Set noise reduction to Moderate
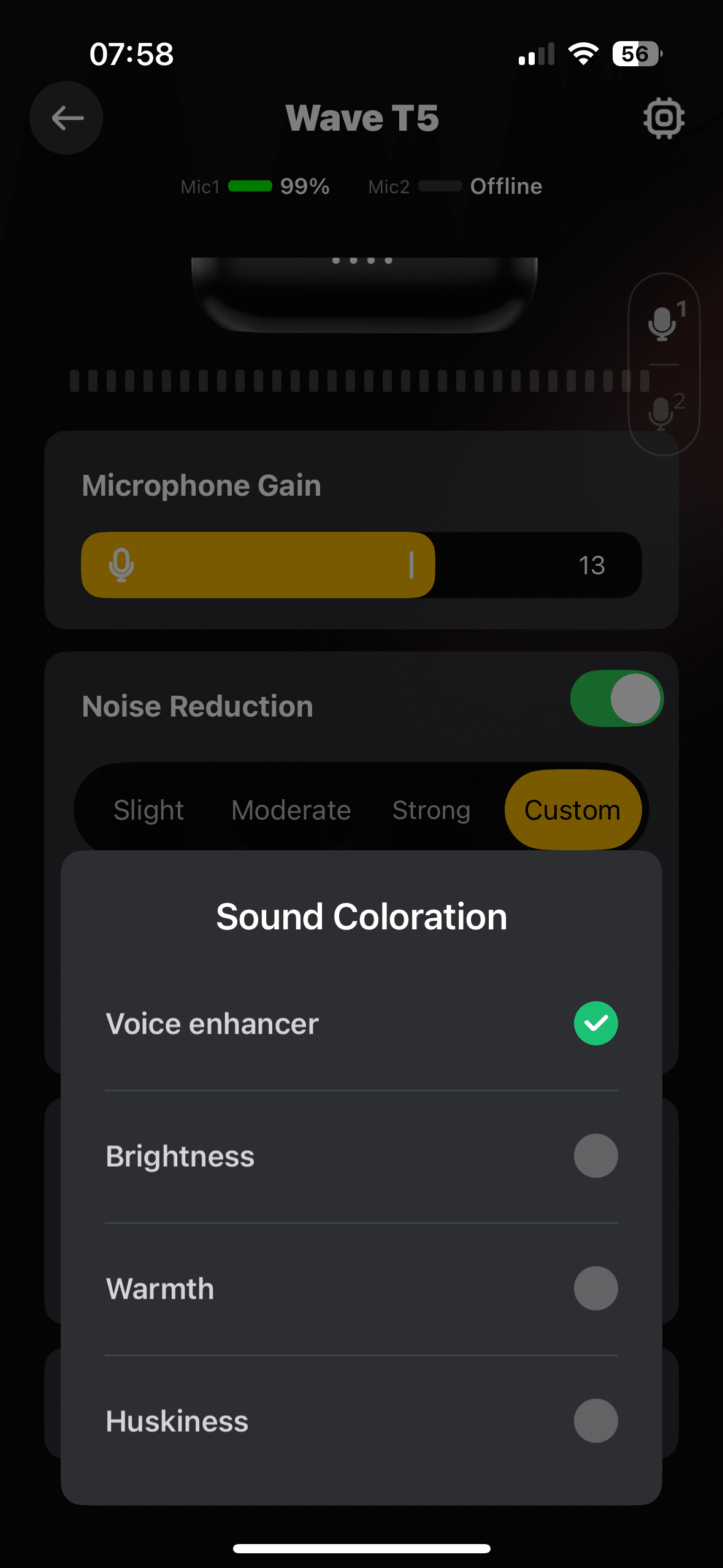The height and width of the screenshot is (1568, 723). click(x=291, y=810)
